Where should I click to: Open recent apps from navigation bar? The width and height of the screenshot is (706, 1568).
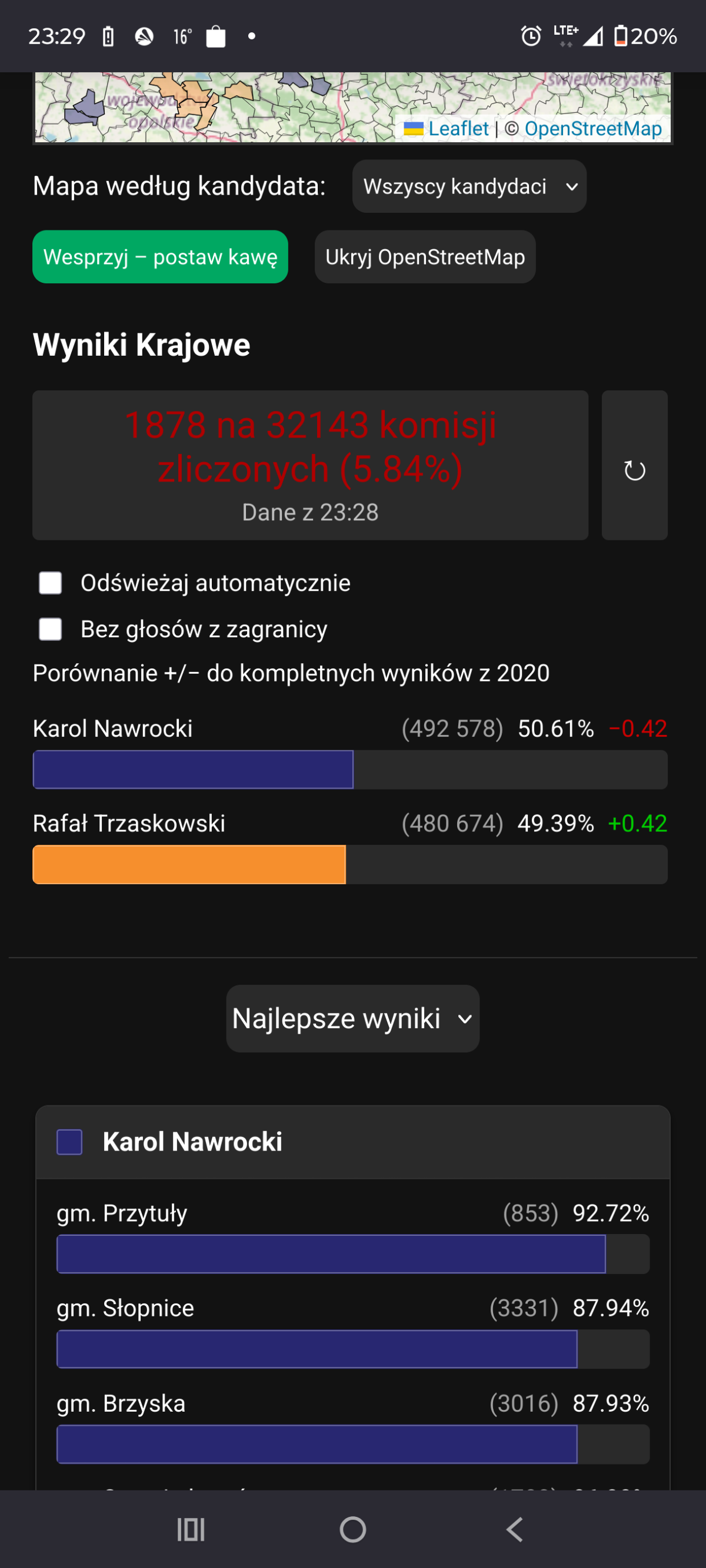click(191, 1529)
